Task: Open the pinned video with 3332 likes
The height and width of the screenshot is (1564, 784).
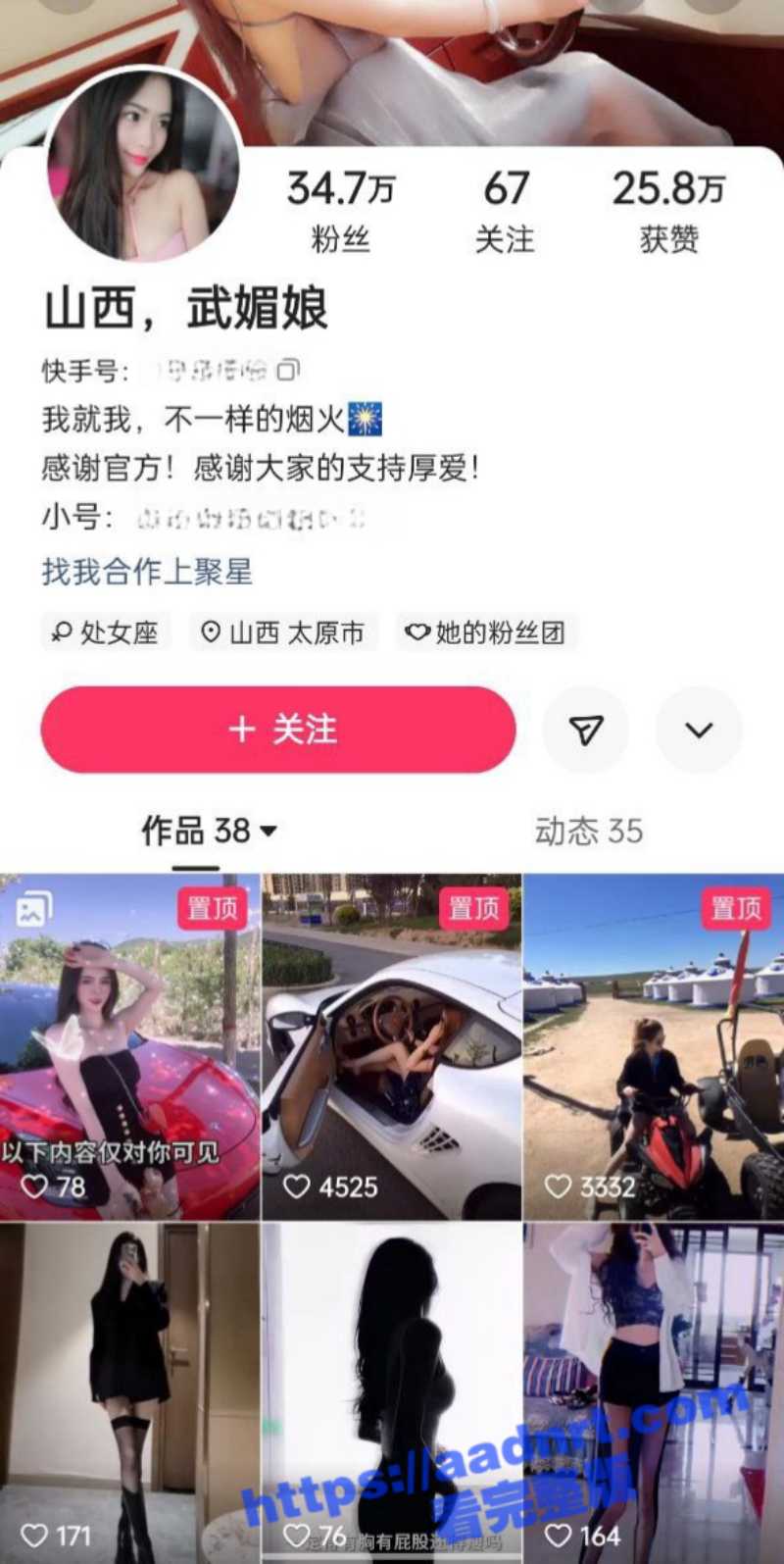Action: click(654, 1045)
